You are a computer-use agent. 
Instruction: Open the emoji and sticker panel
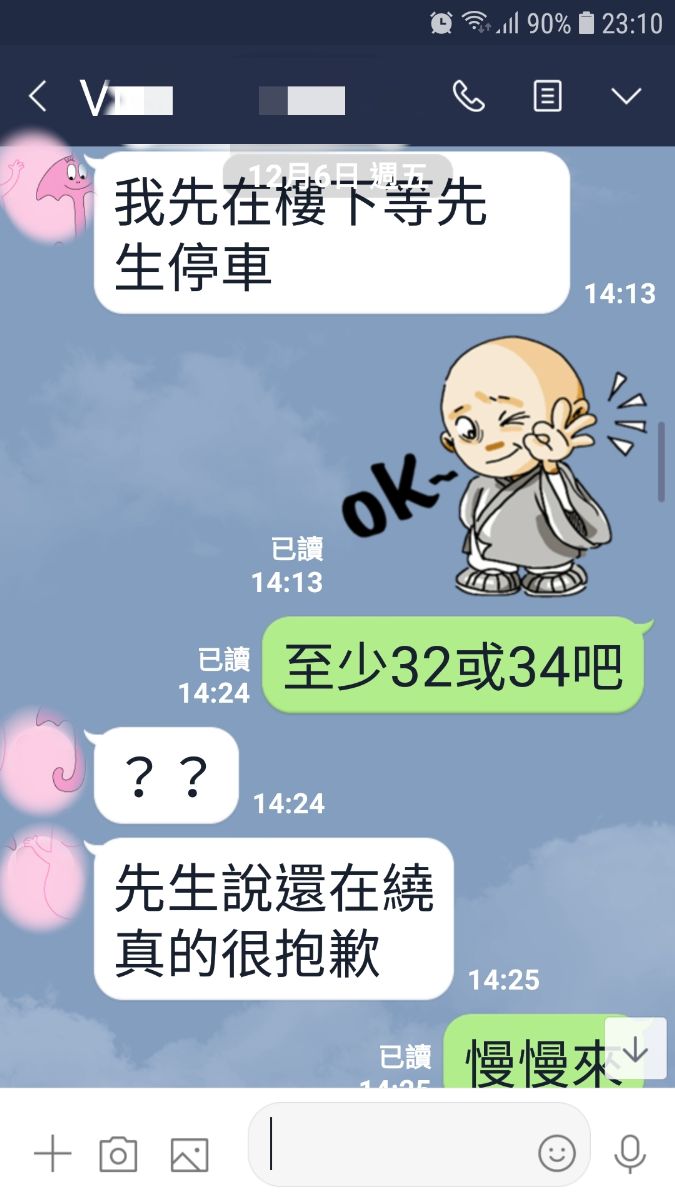click(557, 1153)
